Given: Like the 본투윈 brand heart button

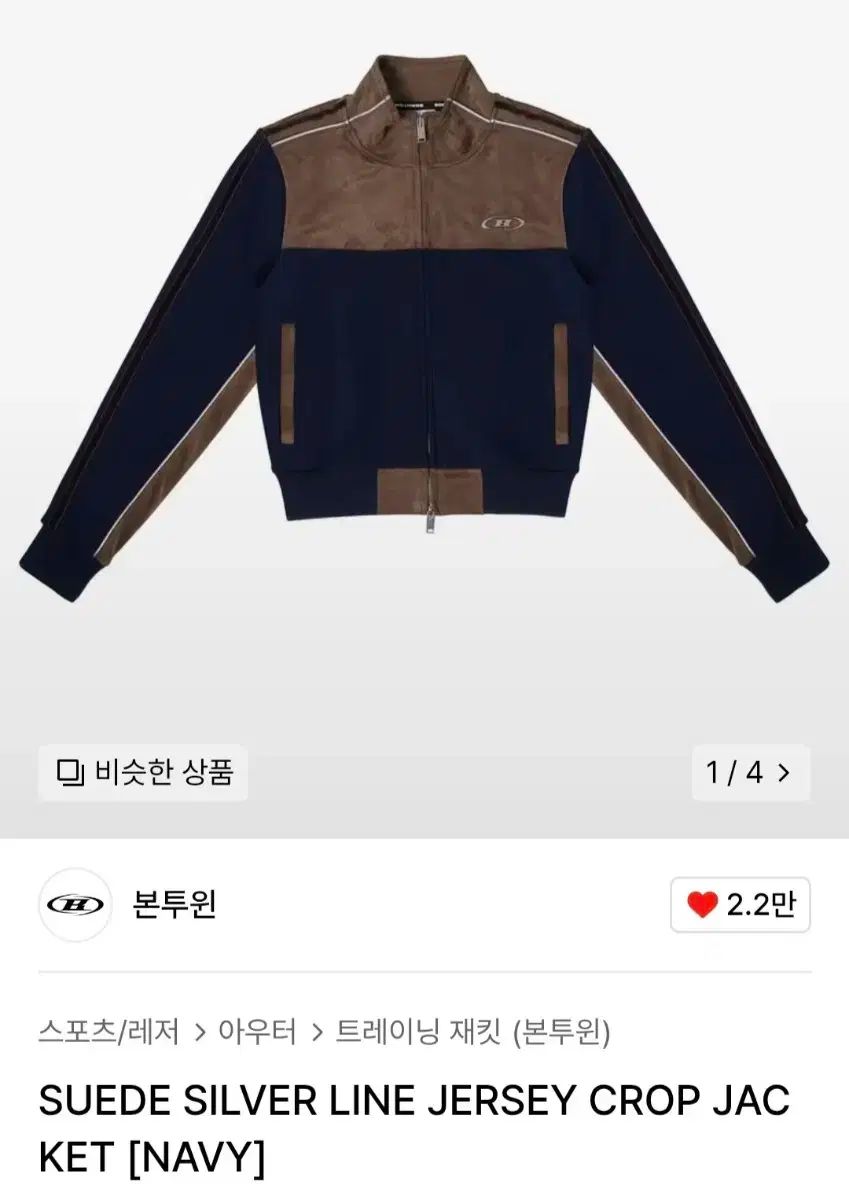Looking at the screenshot, I should tap(740, 905).
